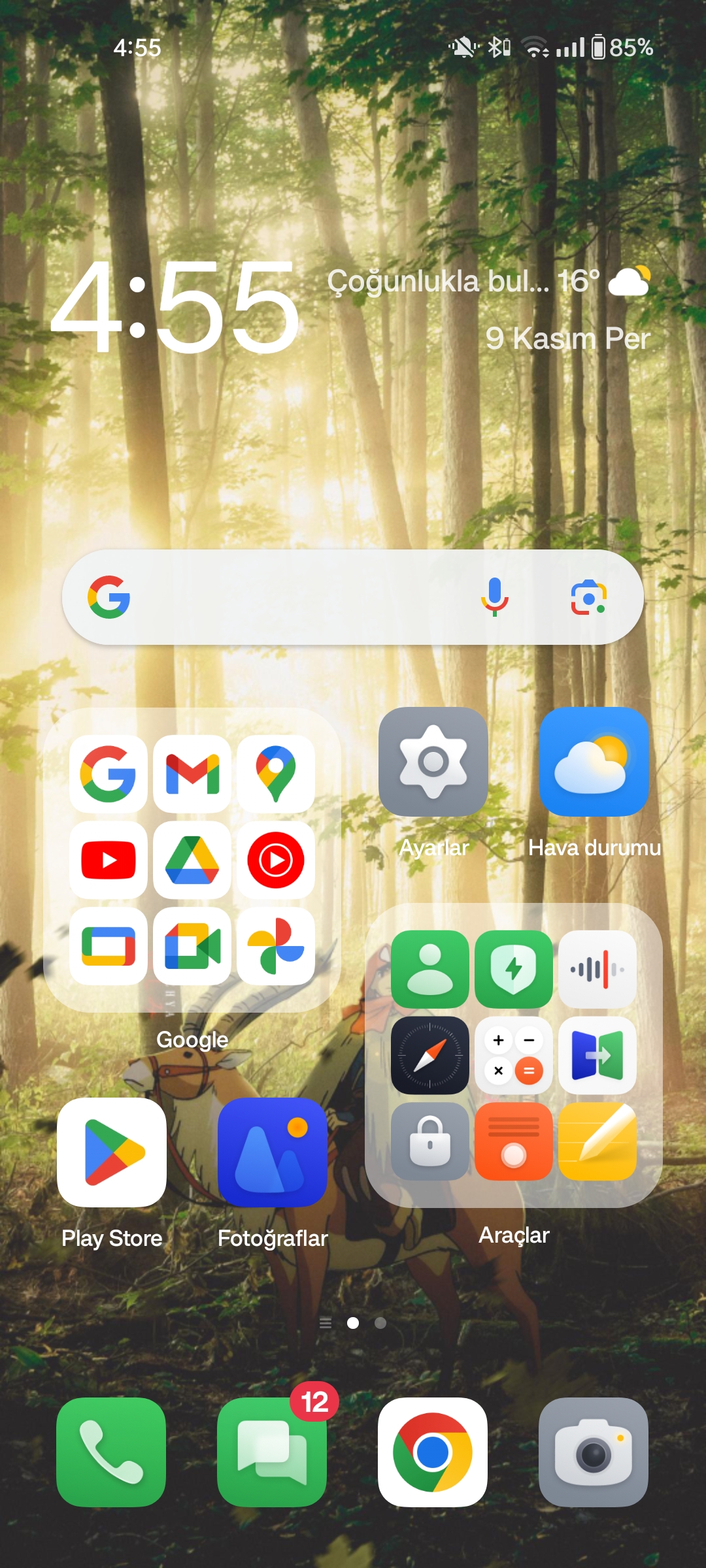Open Ayarlar settings app
The width and height of the screenshot is (706, 1568).
click(x=433, y=762)
